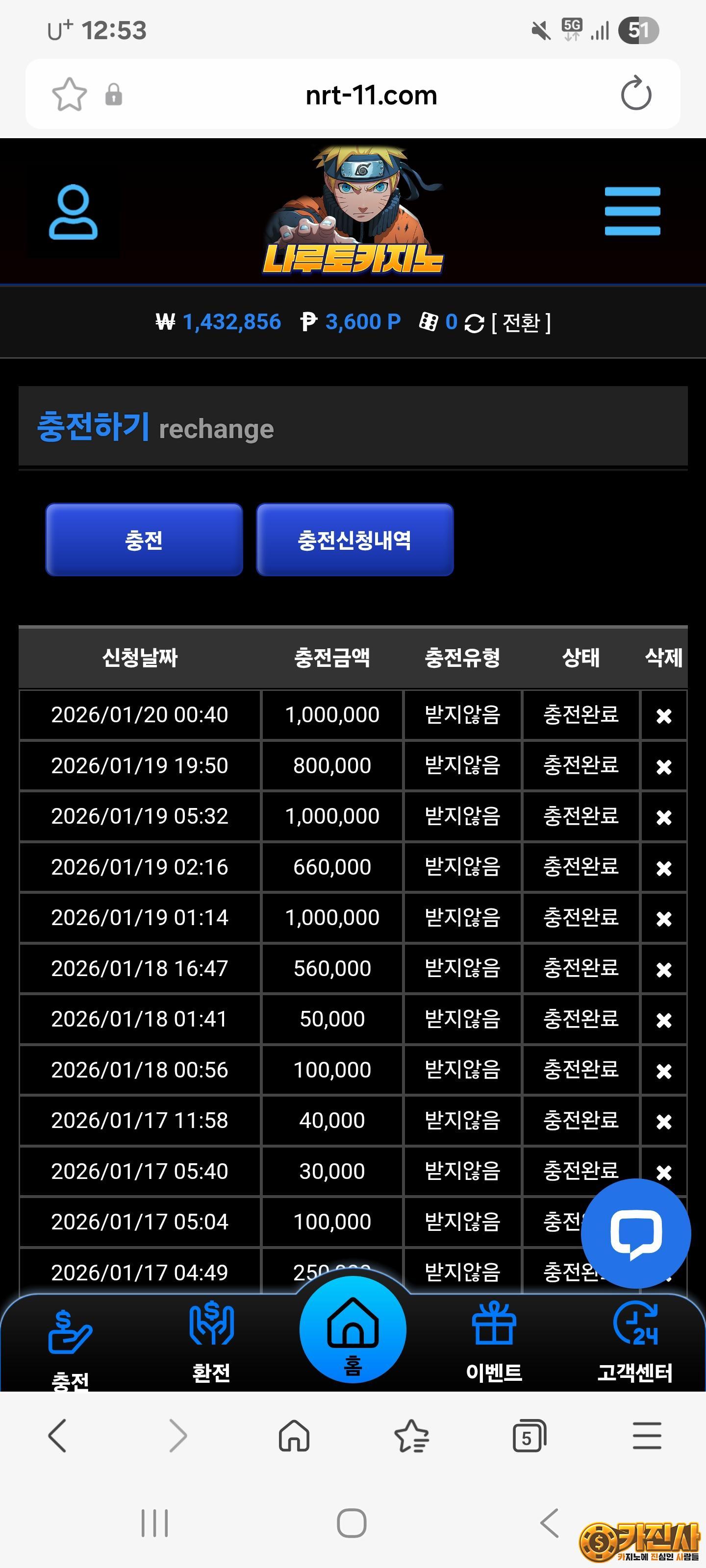Tap the 전환 conversion link
This screenshot has height=1568, width=706.
point(521,322)
